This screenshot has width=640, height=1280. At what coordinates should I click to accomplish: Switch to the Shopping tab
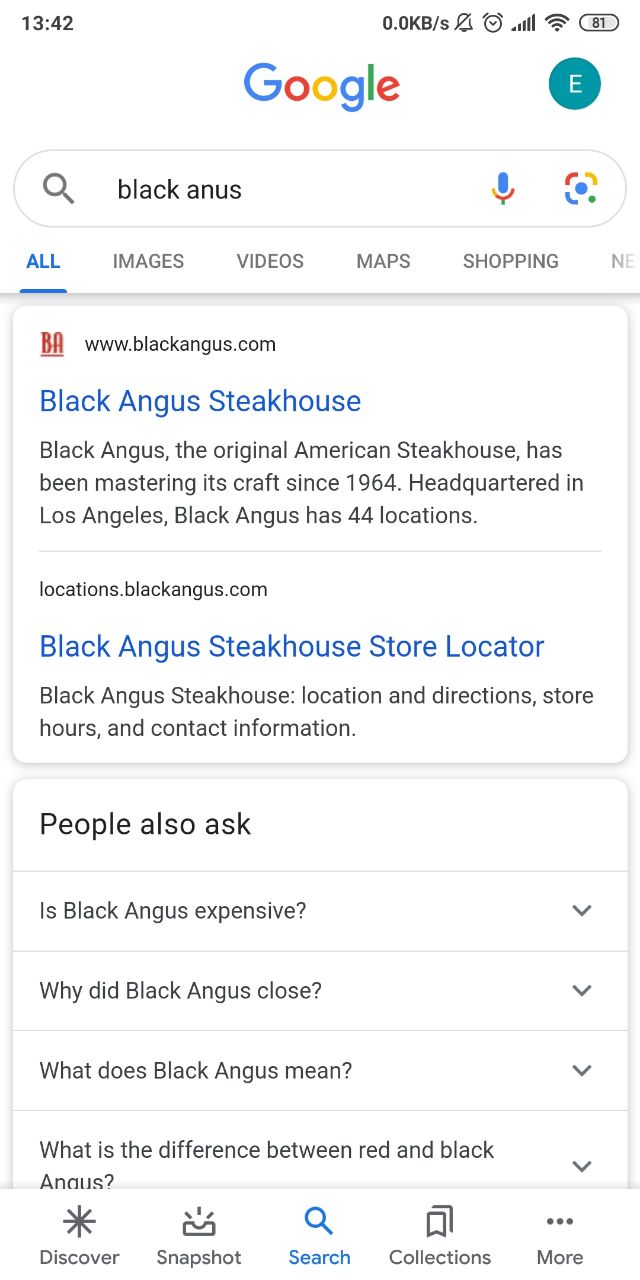pos(510,261)
